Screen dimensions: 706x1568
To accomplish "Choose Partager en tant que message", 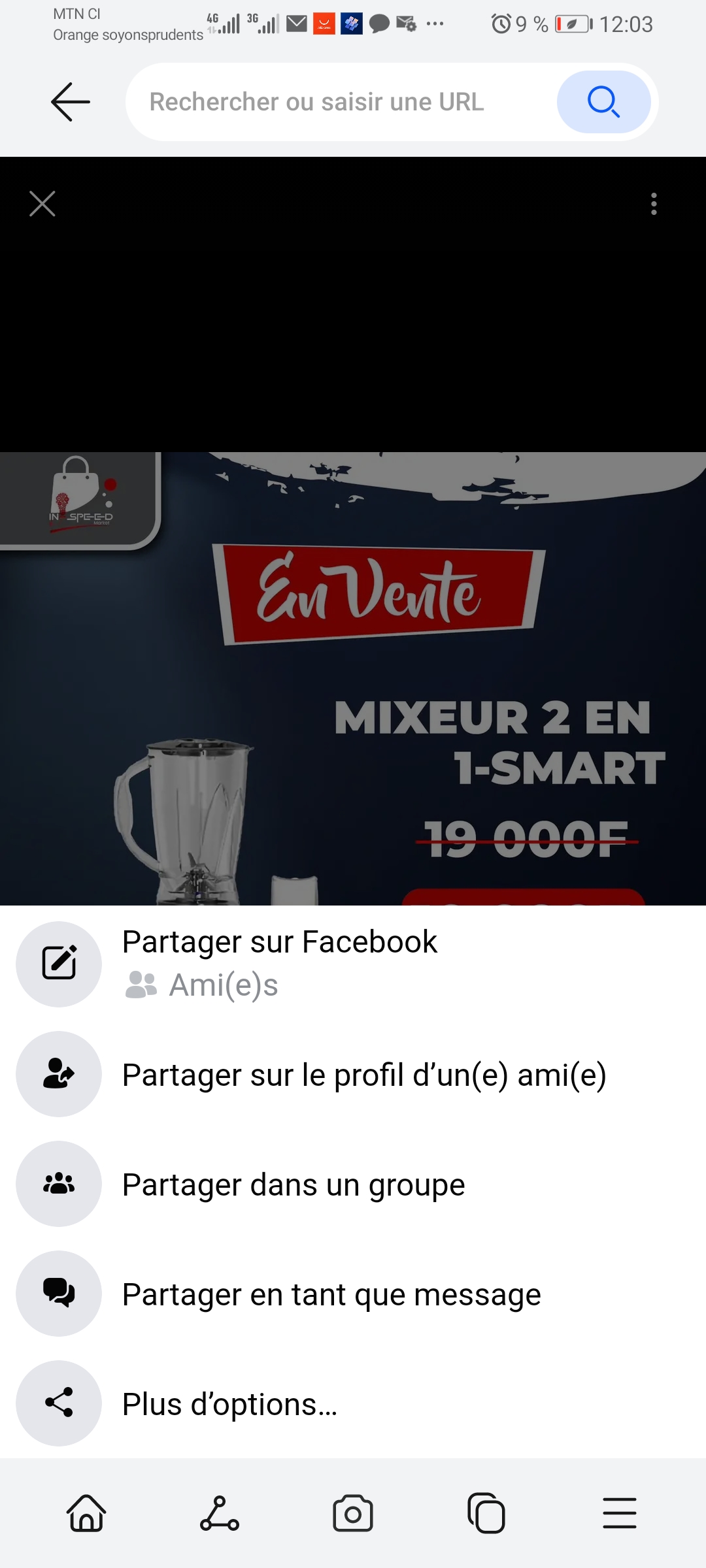I will pos(331,1294).
